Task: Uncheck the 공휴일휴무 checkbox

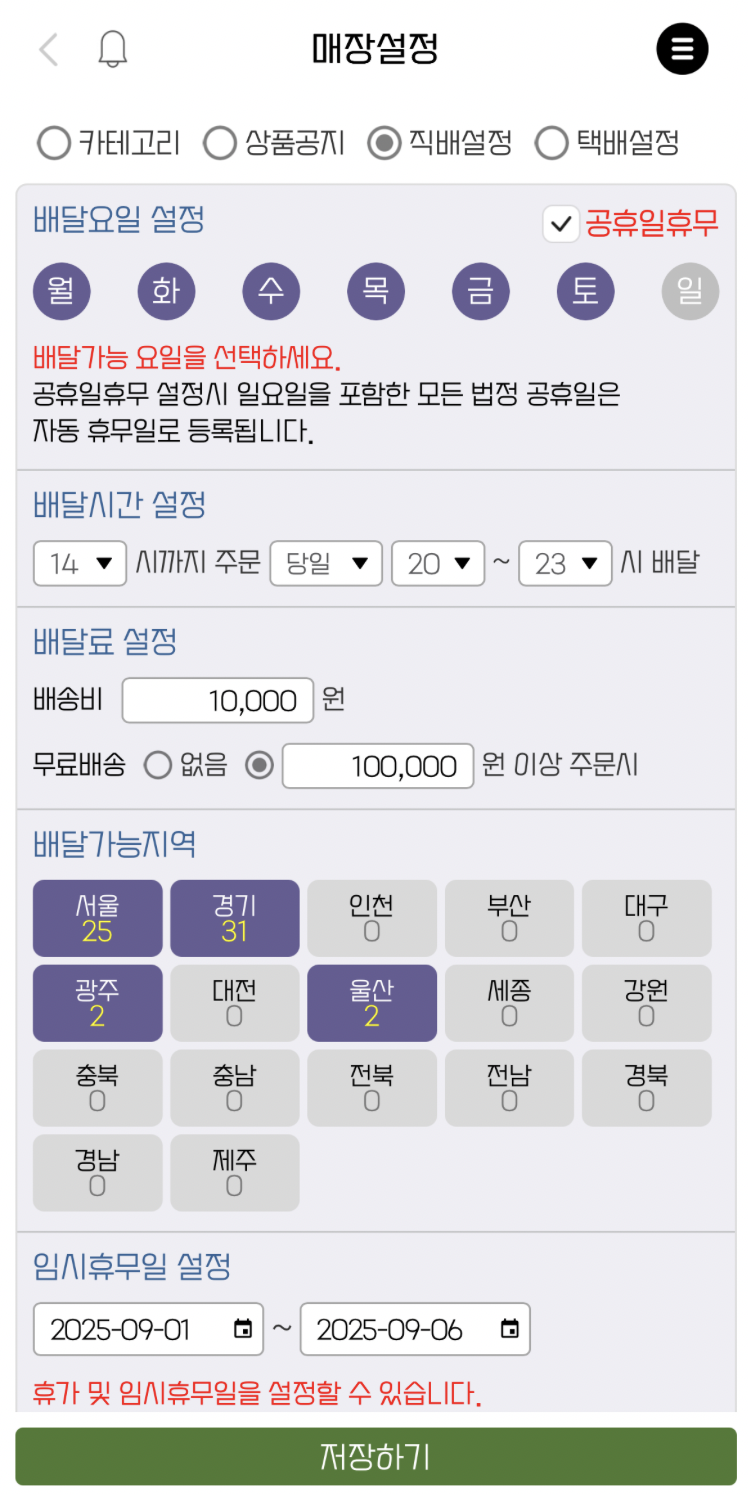Action: [561, 223]
